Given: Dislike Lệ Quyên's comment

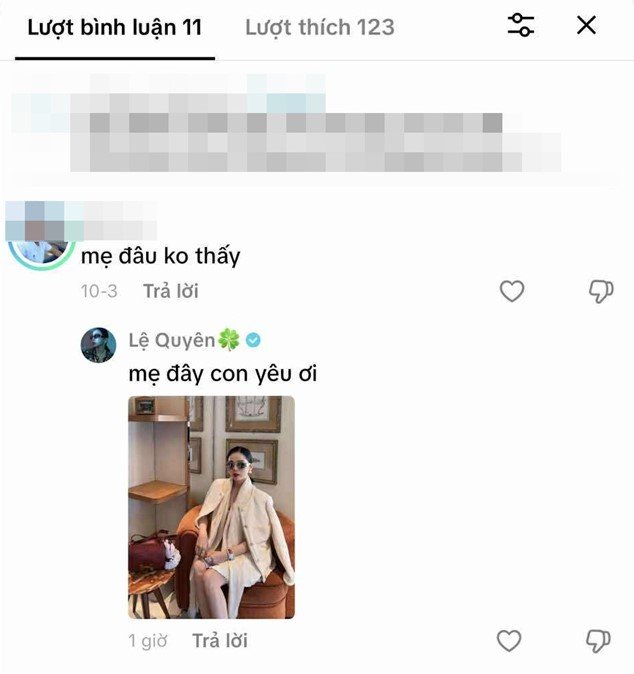Looking at the screenshot, I should (600, 640).
